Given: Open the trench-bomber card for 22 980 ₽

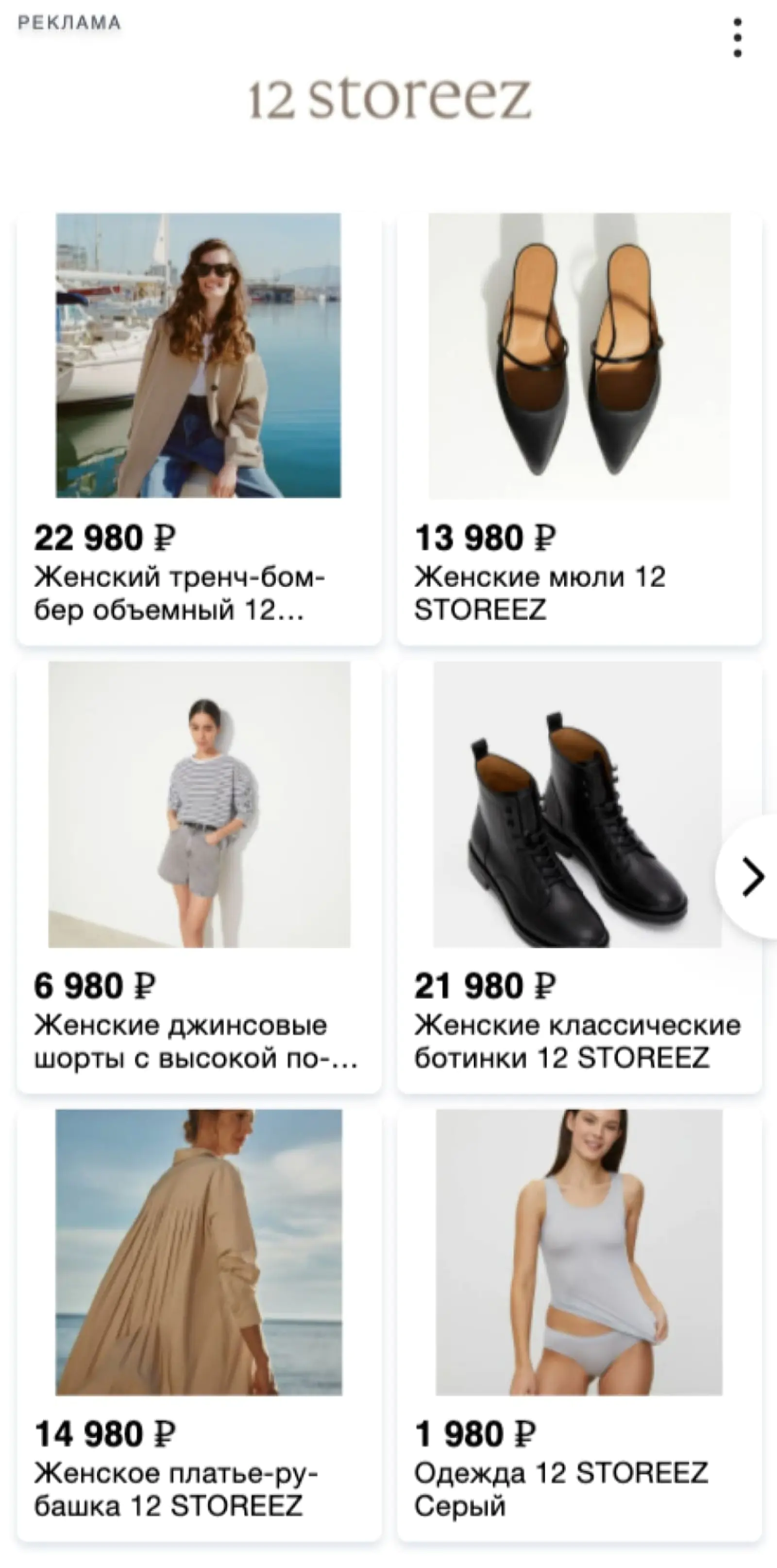Looking at the screenshot, I should [198, 426].
